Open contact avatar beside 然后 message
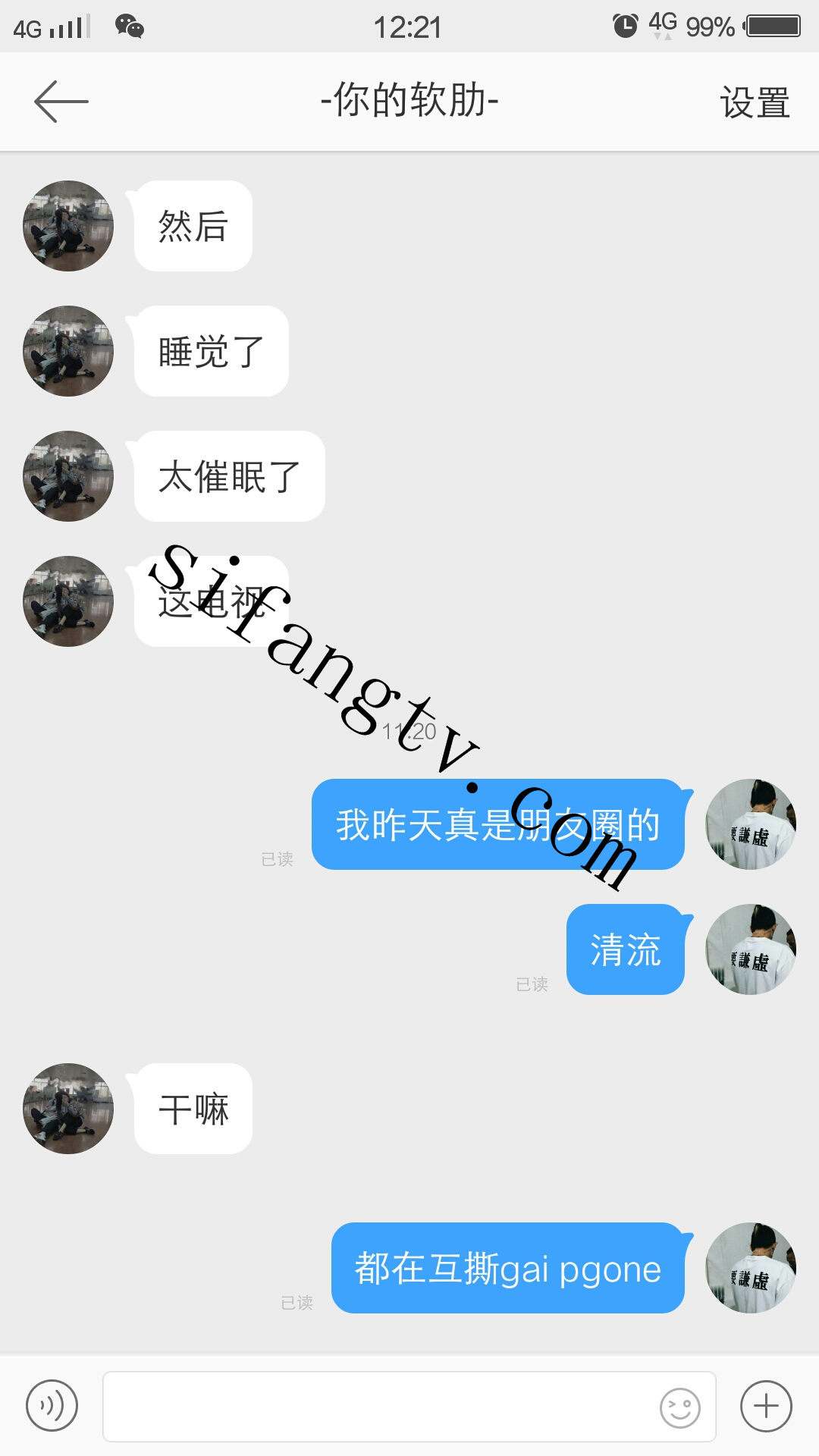819x1456 pixels. [68, 226]
